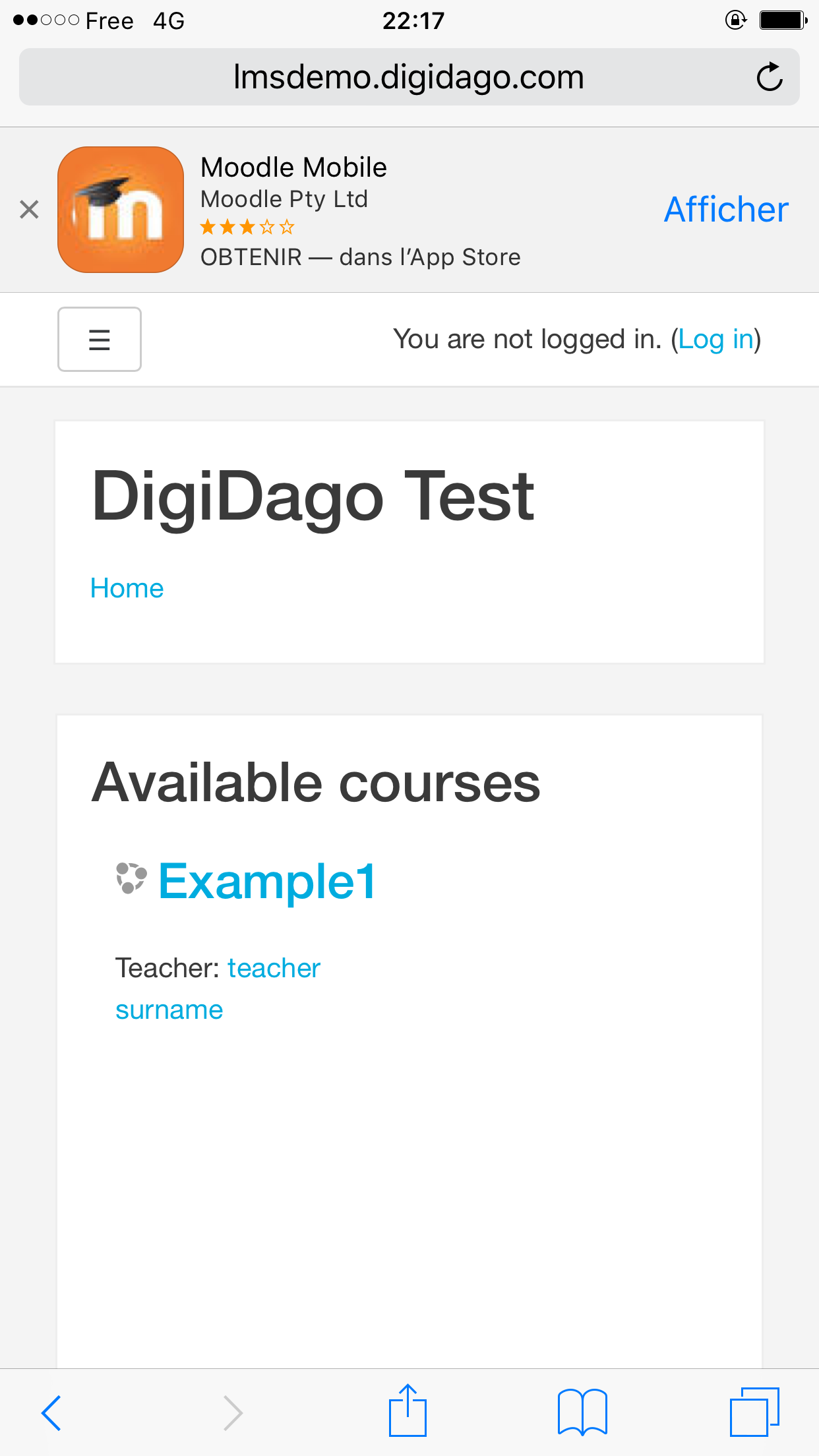Reload the page from the address bar
The height and width of the screenshot is (1456, 819).
(769, 77)
